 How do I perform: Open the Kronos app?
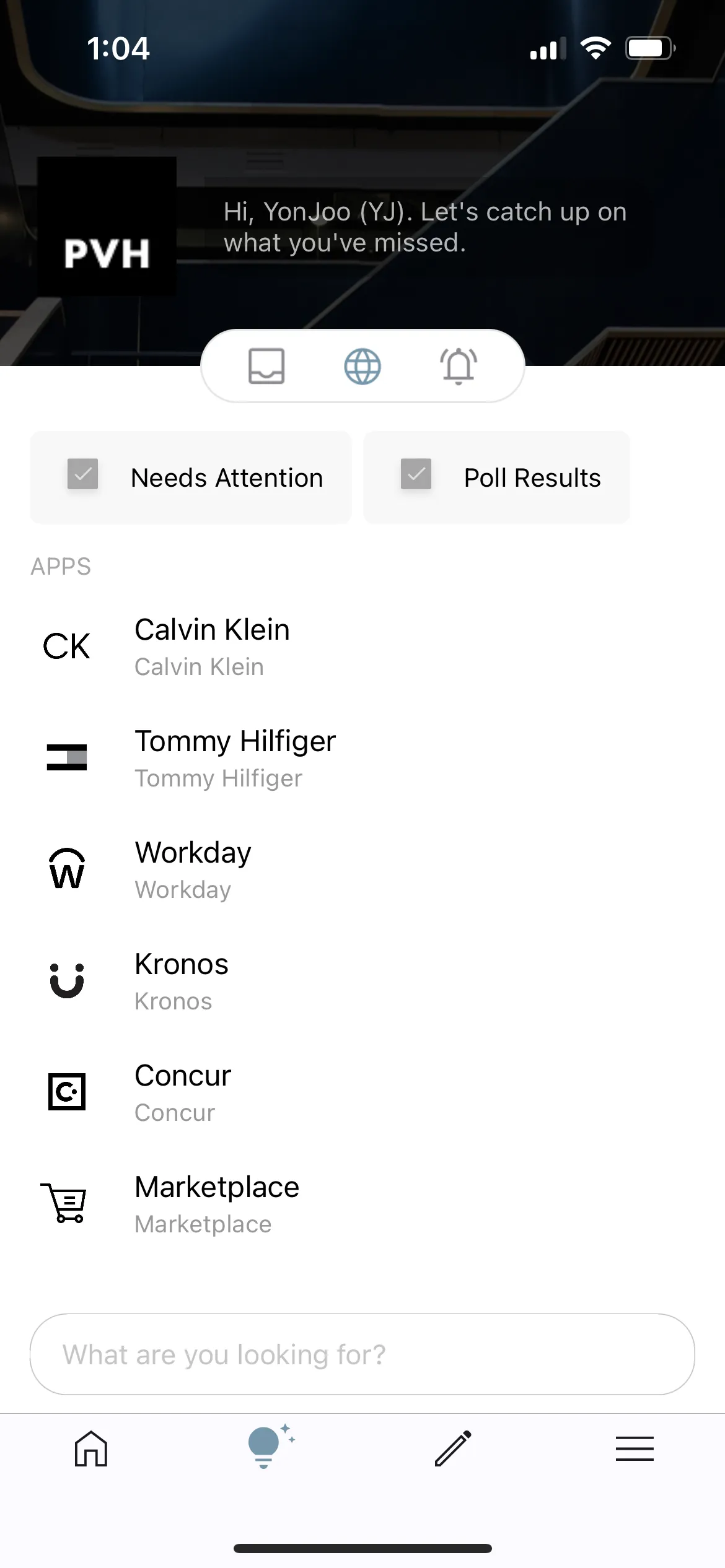[x=182, y=981]
